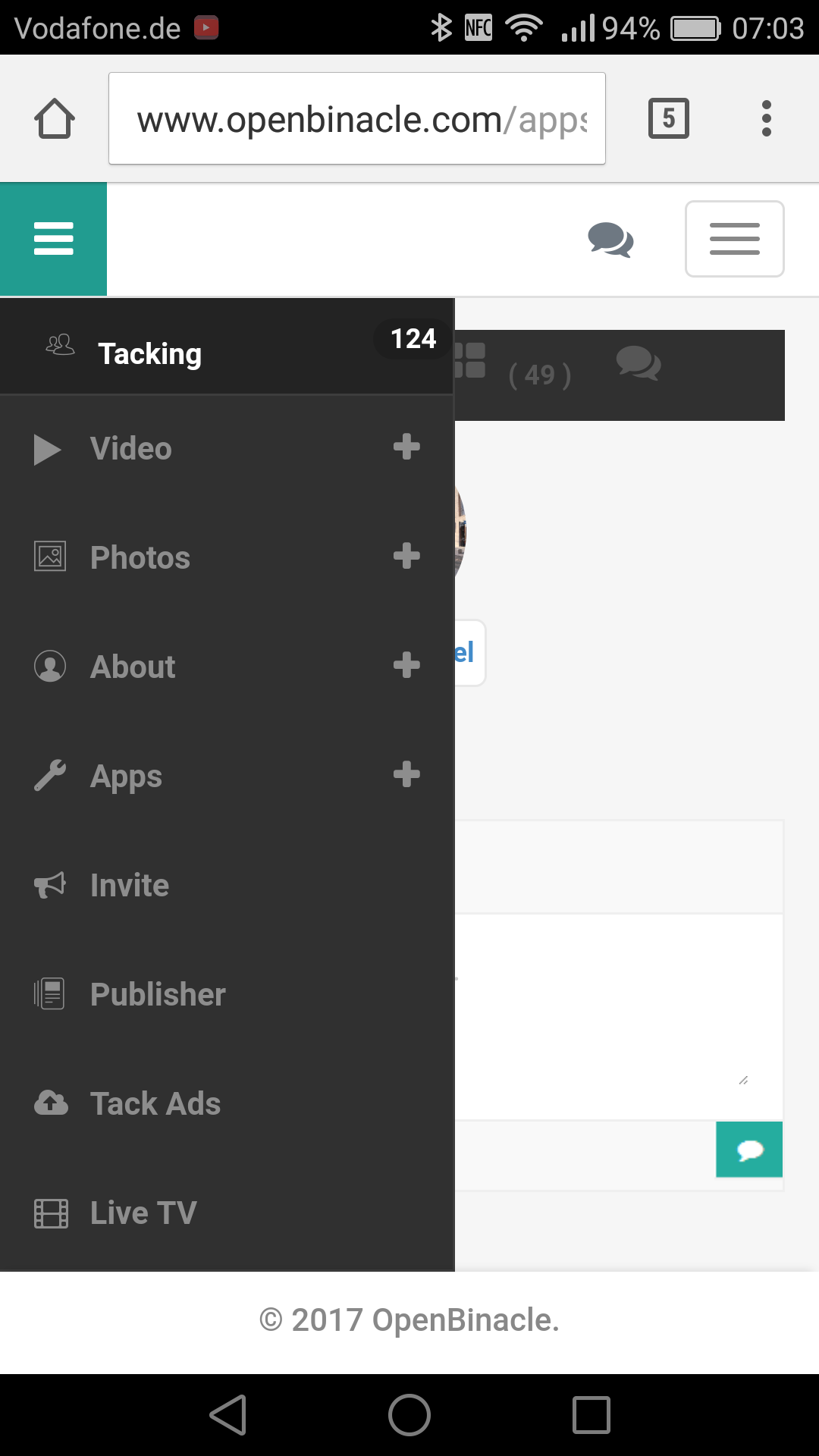This screenshot has width=819, height=1456.
Task: Tap the system back button
Action: pyautogui.click(x=228, y=1415)
